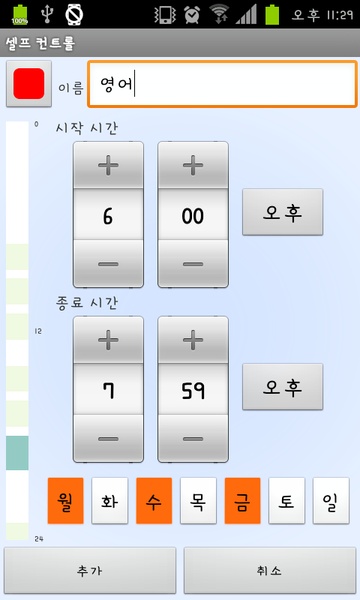Deselect Wednesday (수)
Screen dimensions: 360x600
154,501
